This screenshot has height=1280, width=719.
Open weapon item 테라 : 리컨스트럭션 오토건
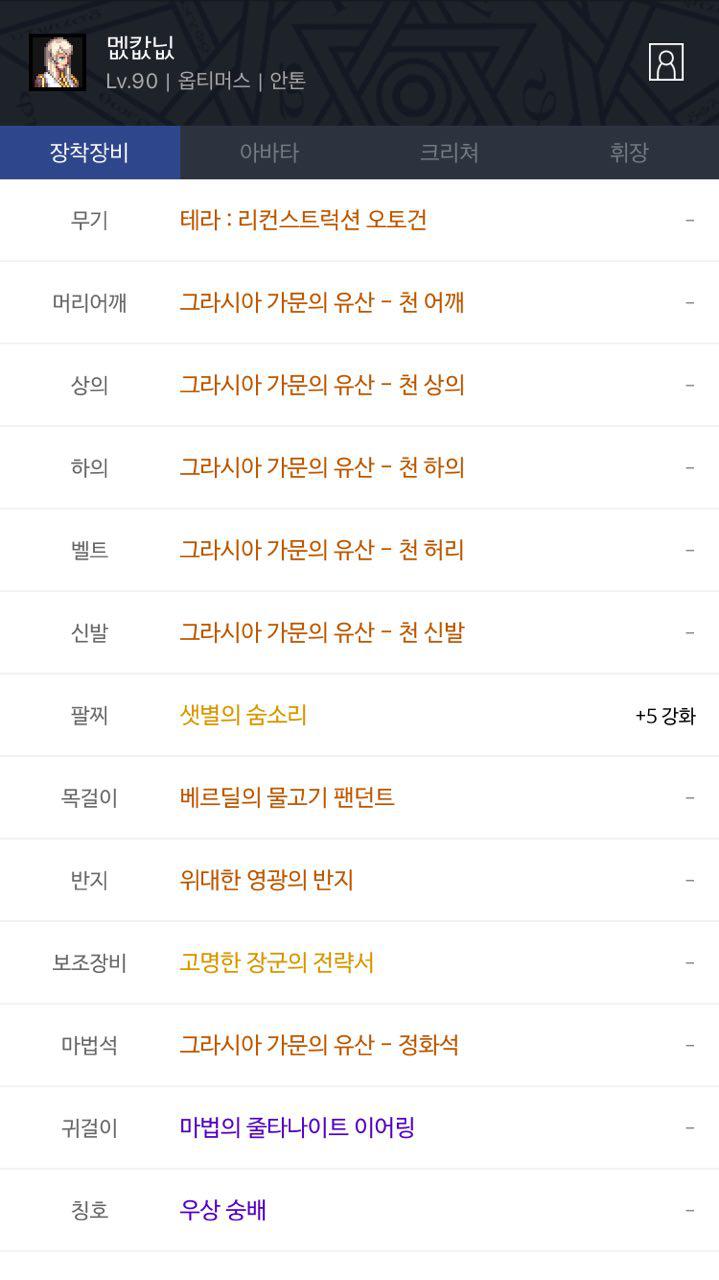pyautogui.click(x=303, y=220)
